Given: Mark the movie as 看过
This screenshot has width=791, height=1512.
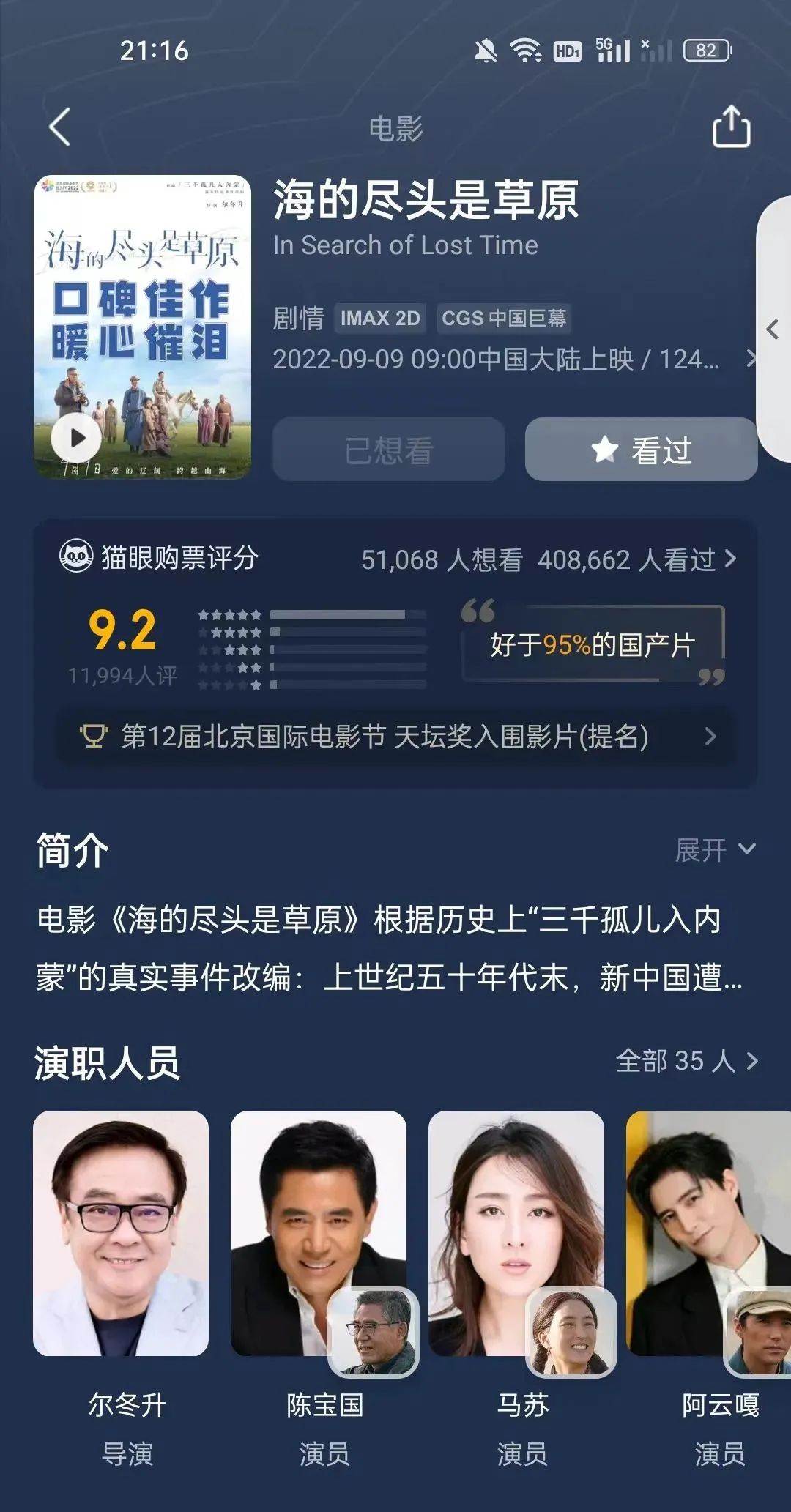Looking at the screenshot, I should point(641,450).
